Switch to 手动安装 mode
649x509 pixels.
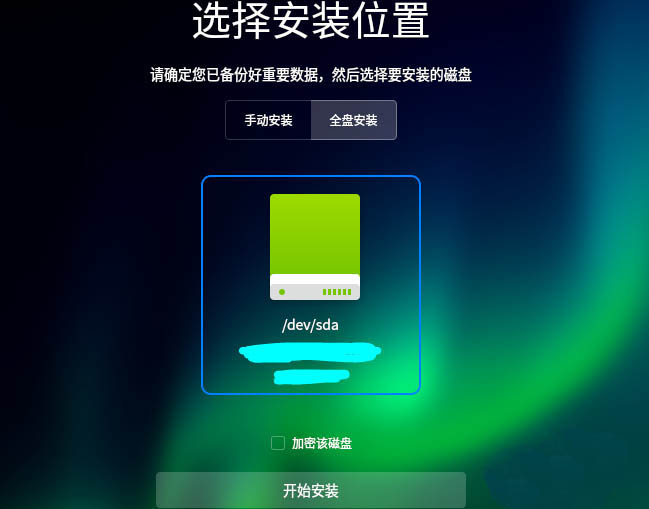point(268,120)
